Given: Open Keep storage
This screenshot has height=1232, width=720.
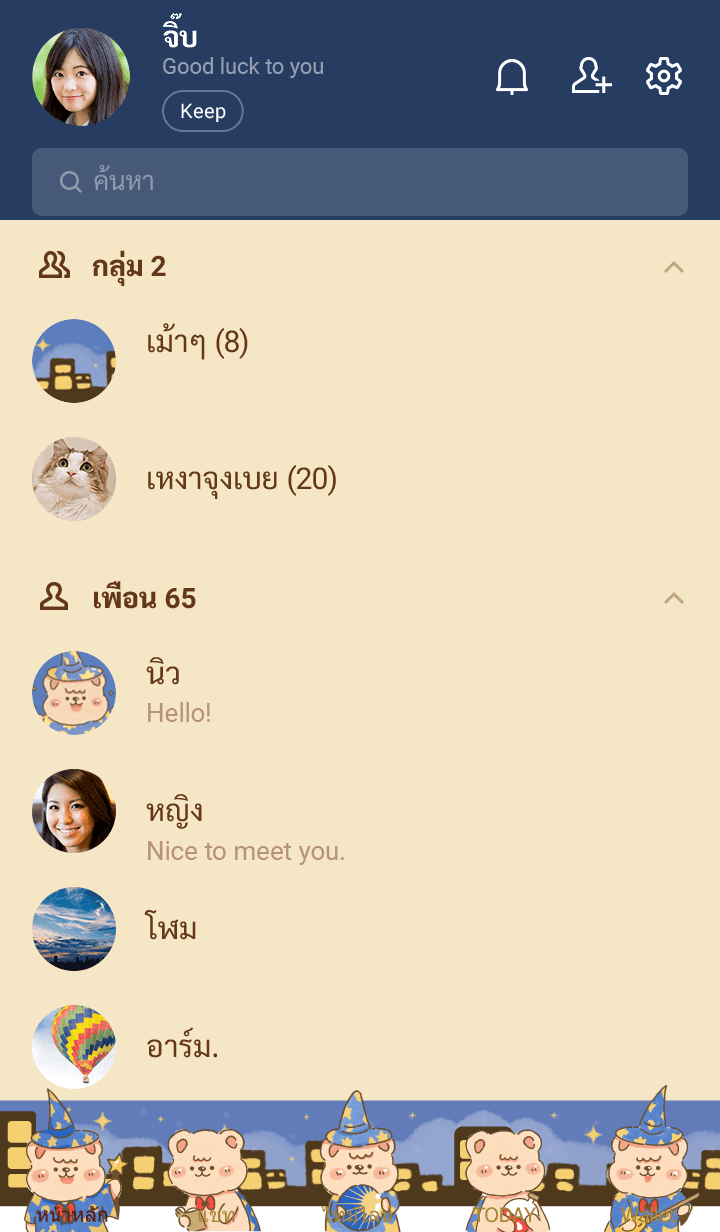Looking at the screenshot, I should click(202, 111).
